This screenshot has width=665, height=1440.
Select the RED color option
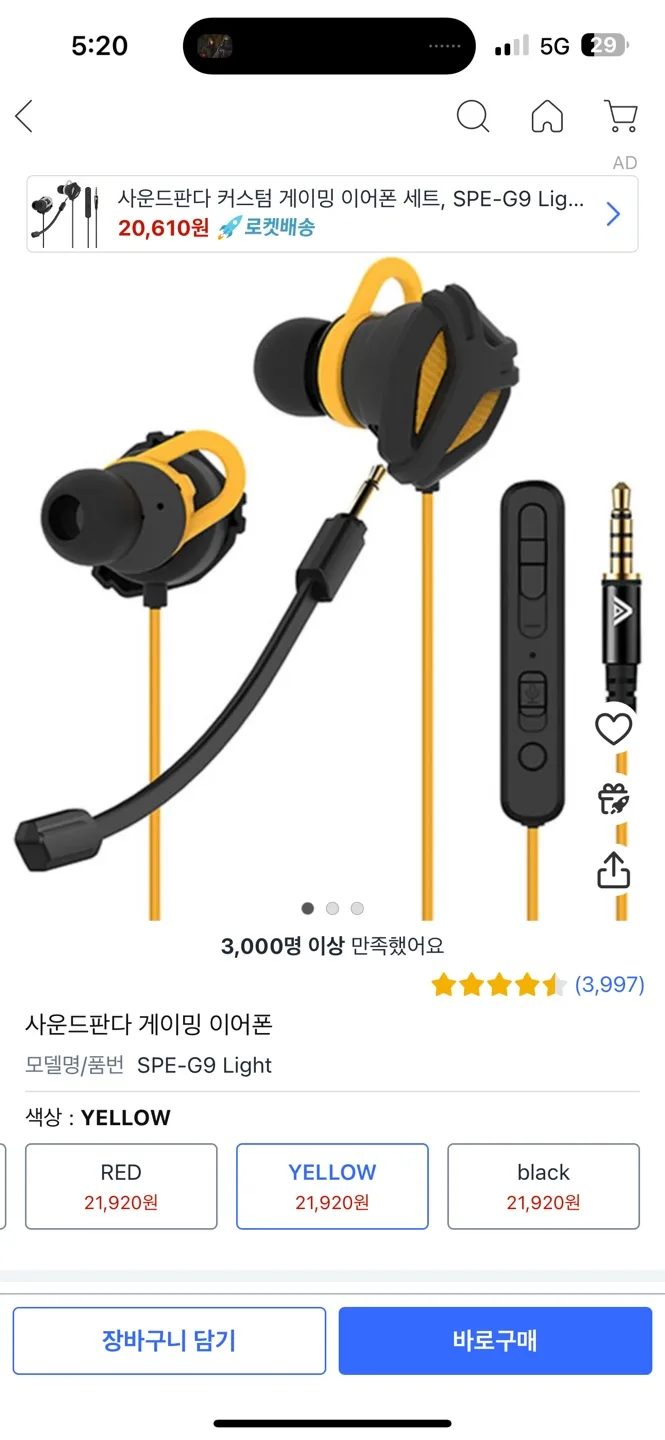pos(121,1186)
